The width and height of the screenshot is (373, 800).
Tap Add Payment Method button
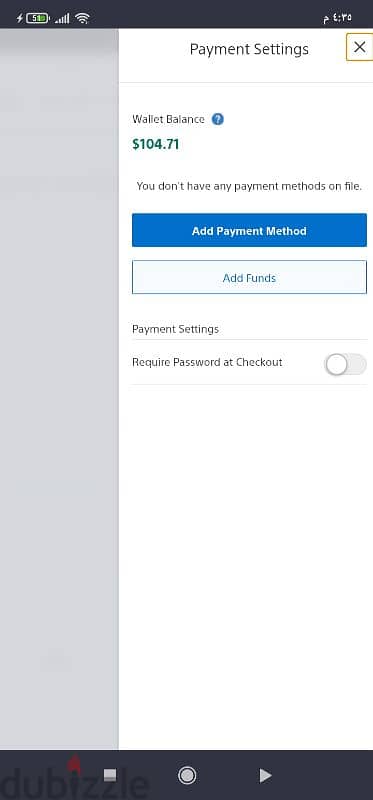249,231
